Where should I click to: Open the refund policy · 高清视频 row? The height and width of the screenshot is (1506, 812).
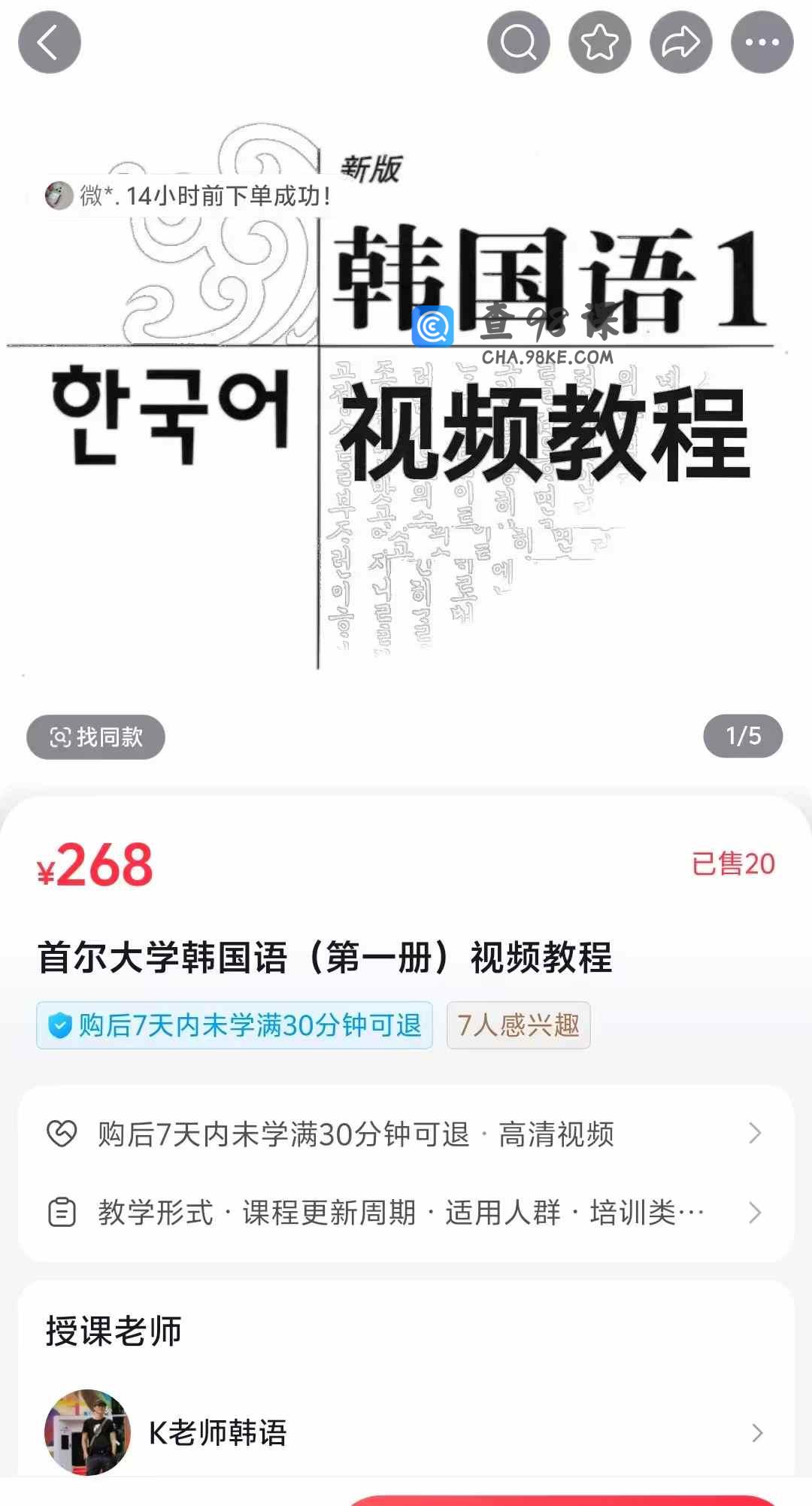tap(406, 1134)
